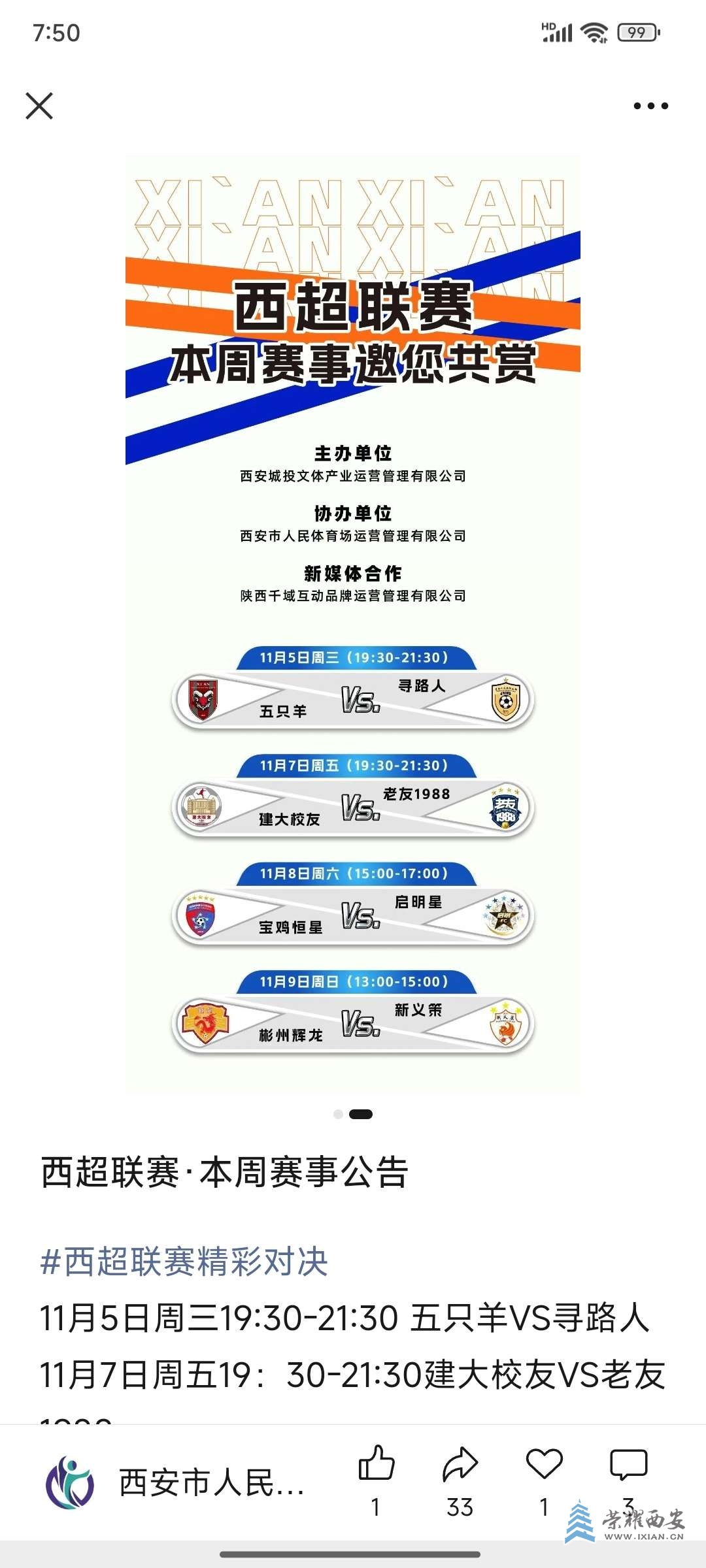Open the three-dot overflow menu
The image size is (706, 1568).
(650, 106)
